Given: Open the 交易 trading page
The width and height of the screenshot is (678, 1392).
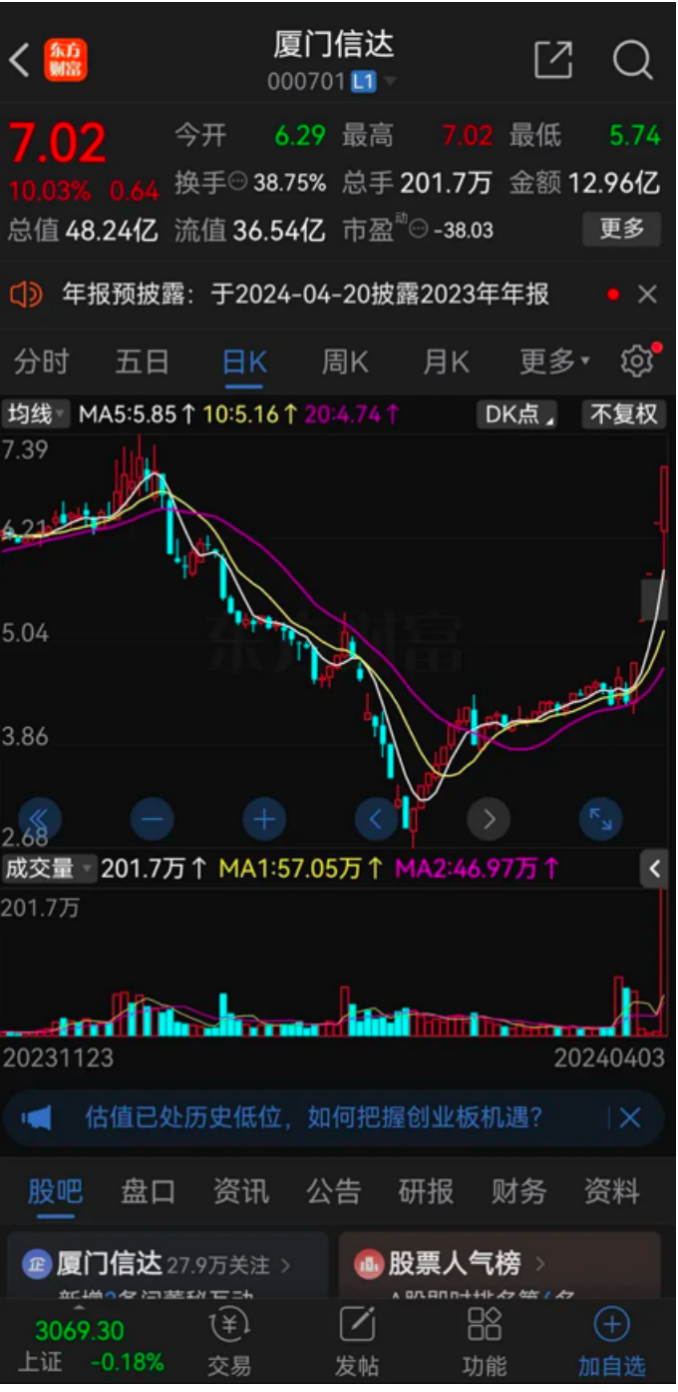Looking at the screenshot, I should pos(229,1344).
